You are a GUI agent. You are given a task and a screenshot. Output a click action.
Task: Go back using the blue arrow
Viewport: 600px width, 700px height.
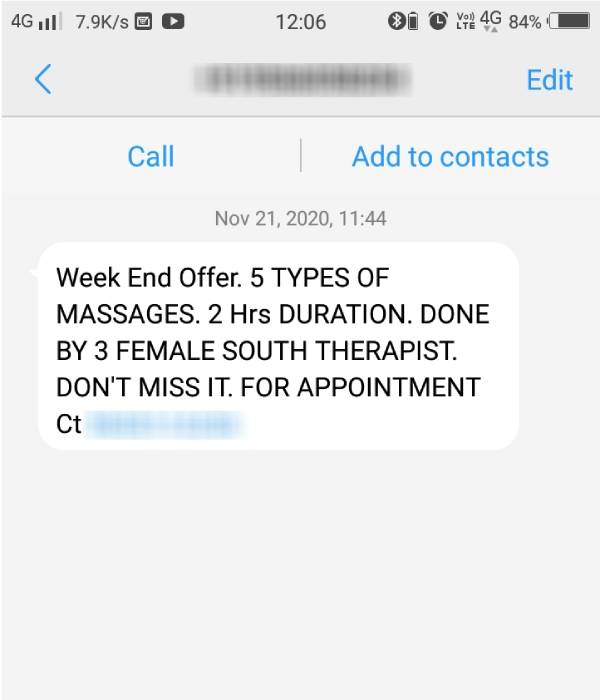(42, 79)
